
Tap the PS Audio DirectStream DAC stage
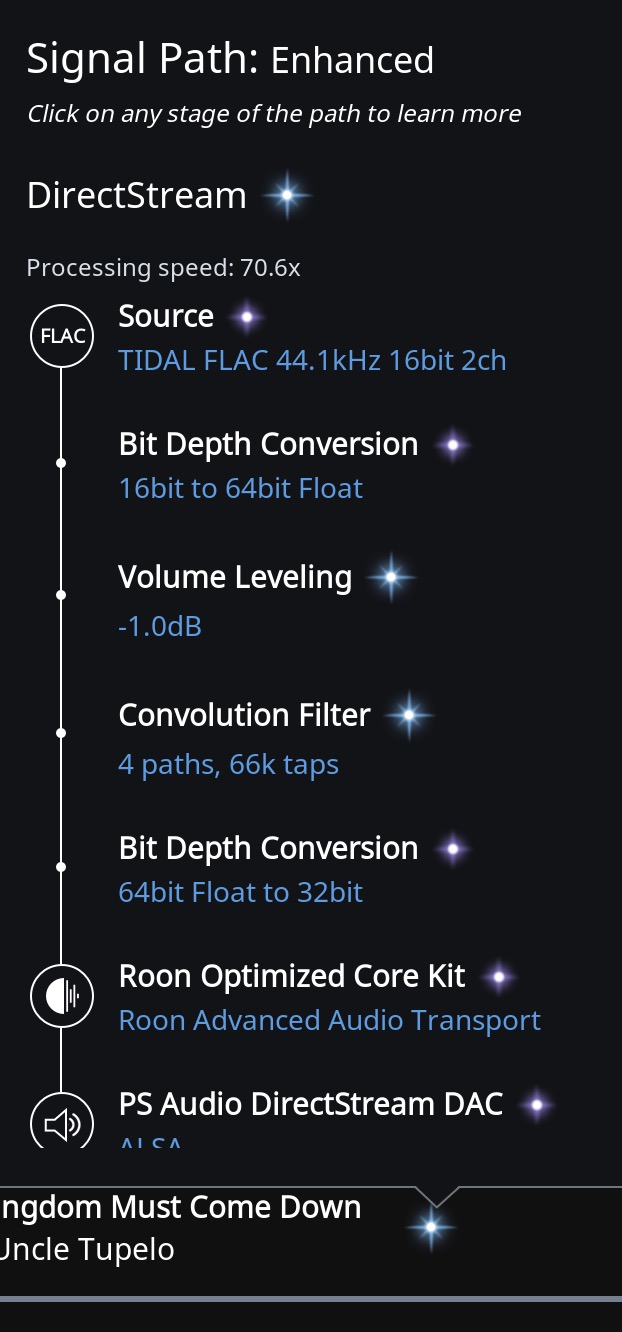pyautogui.click(x=310, y=1105)
